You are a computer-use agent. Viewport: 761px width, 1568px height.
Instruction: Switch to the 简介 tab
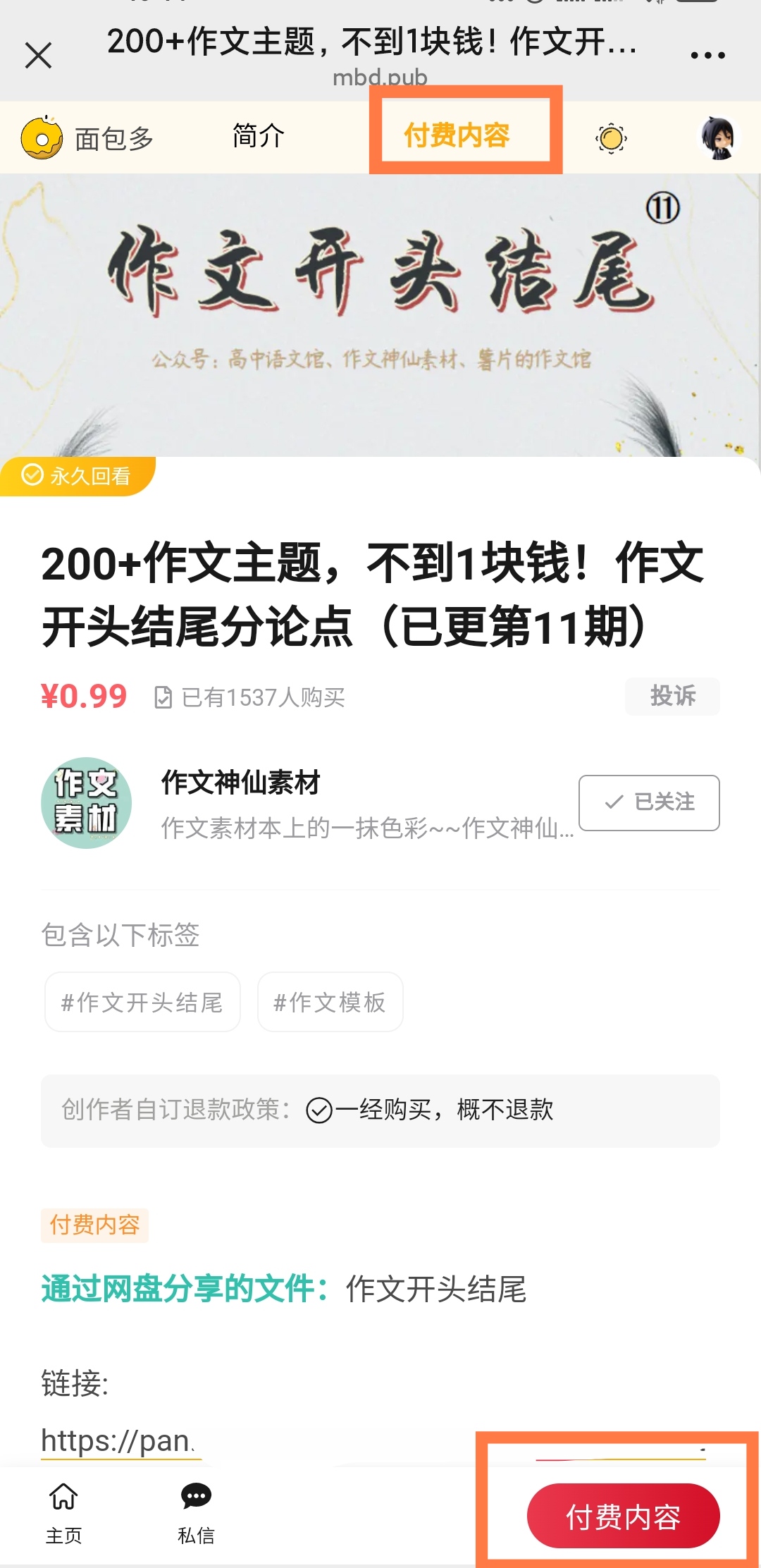[x=258, y=136]
